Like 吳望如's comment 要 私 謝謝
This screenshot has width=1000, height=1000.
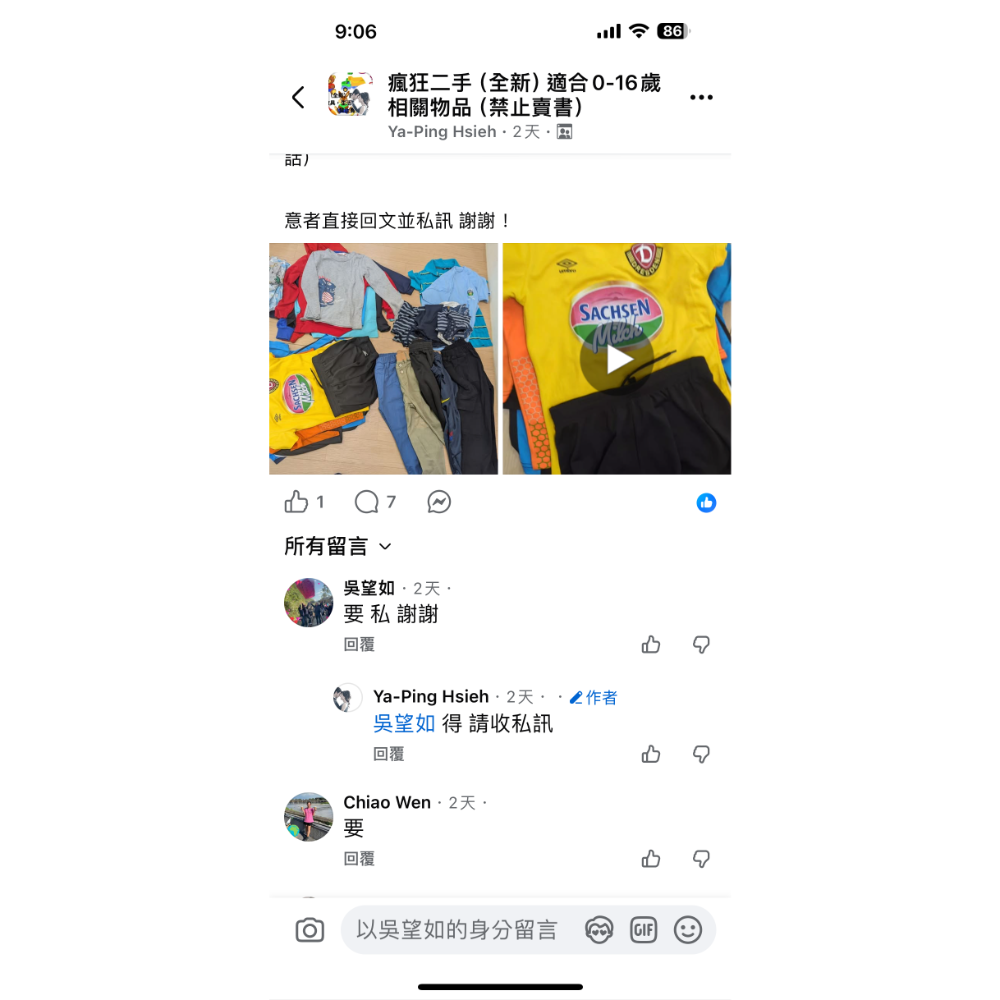651,645
